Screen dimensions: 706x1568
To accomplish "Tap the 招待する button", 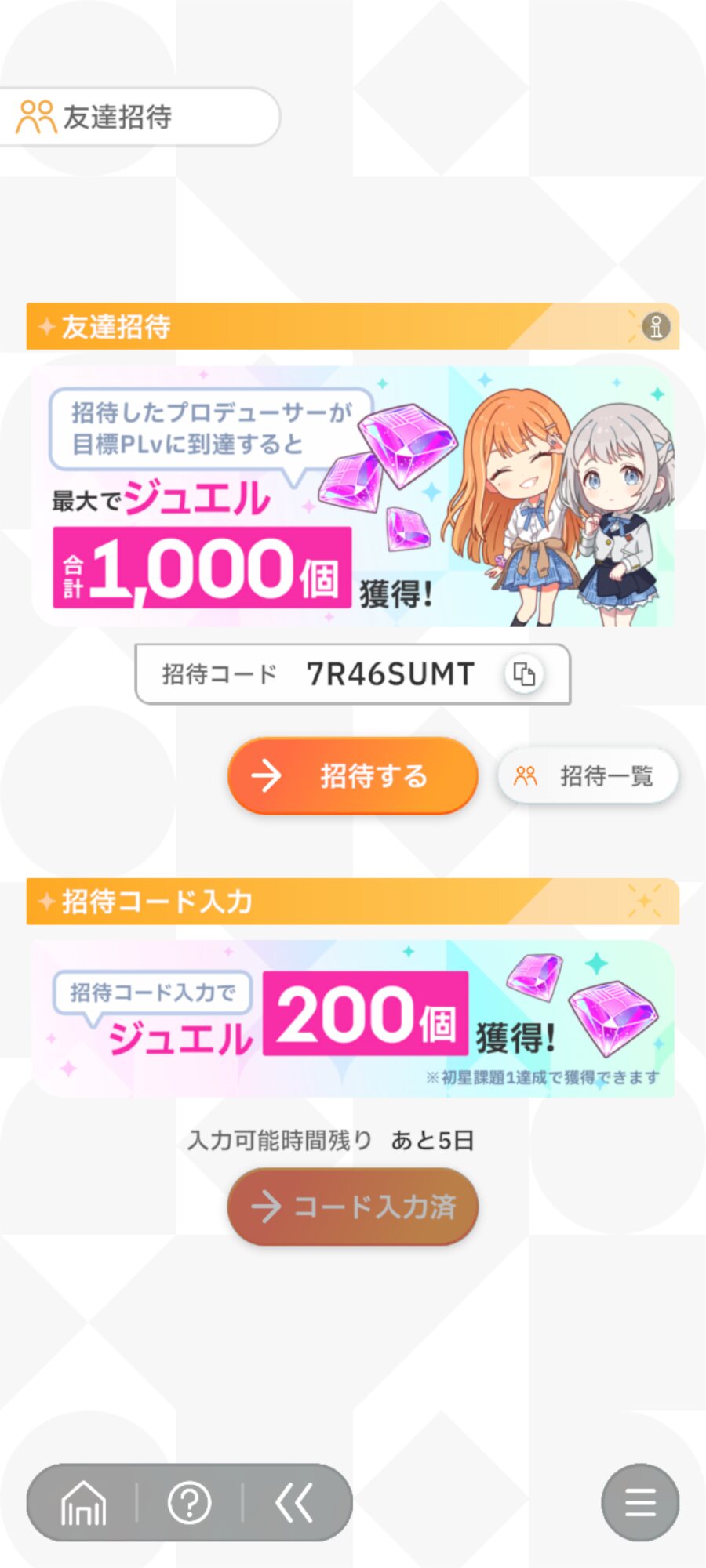I will (353, 775).
